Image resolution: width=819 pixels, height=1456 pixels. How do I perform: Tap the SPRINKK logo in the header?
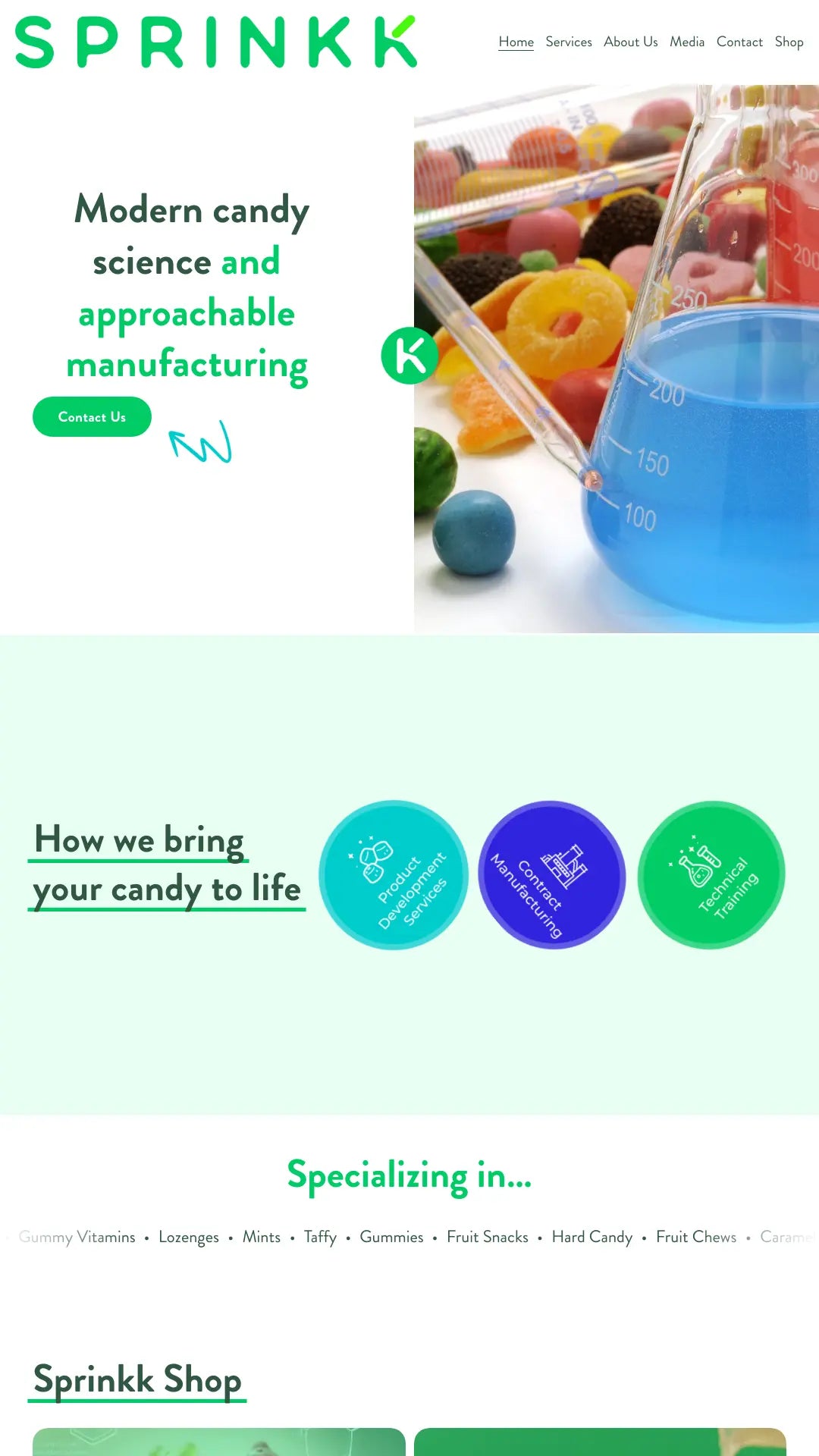click(x=216, y=42)
